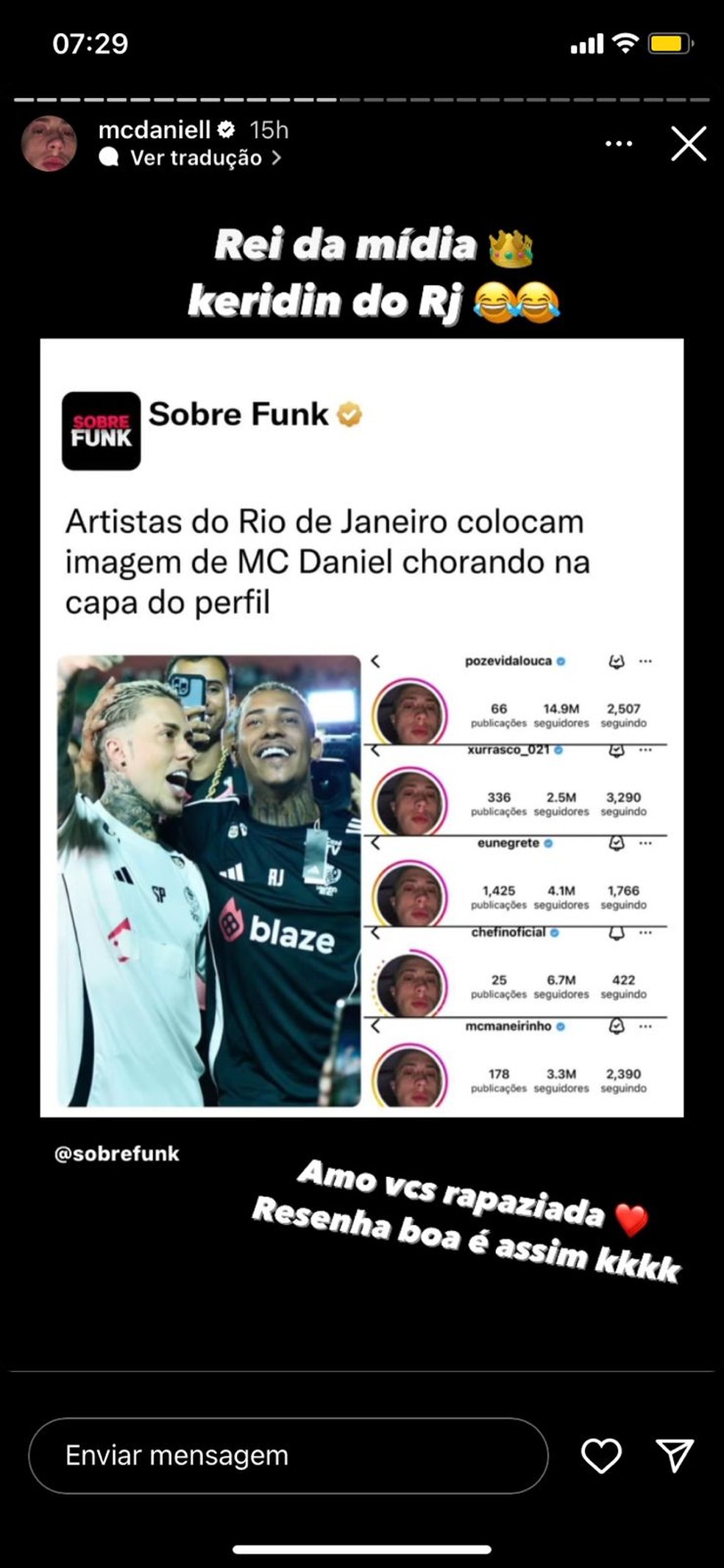This screenshot has width=724, height=1568.
Task: Toggle notifications bell on pozevidalouca profile
Action: point(617,661)
